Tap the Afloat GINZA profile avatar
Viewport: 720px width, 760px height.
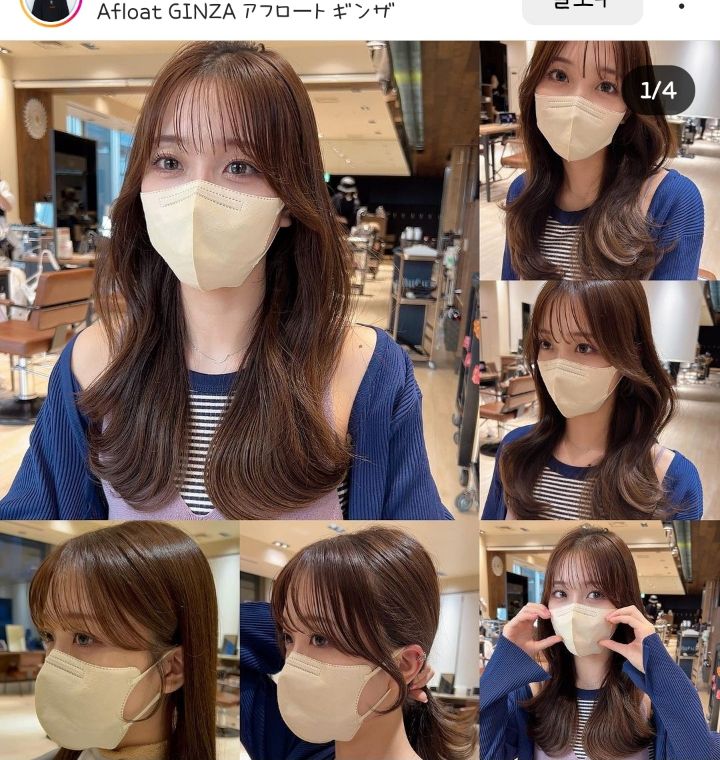51,8
